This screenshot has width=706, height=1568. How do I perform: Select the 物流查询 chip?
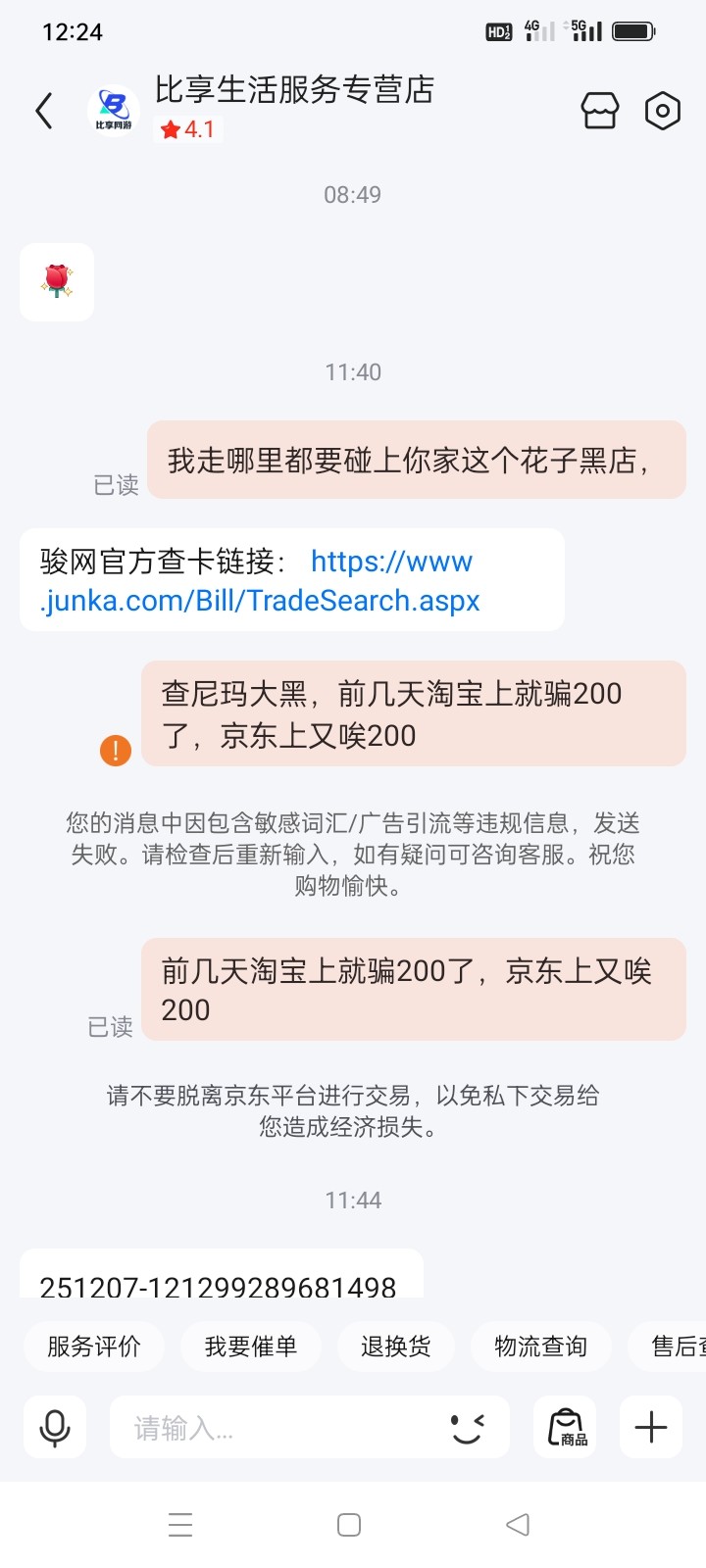540,1347
